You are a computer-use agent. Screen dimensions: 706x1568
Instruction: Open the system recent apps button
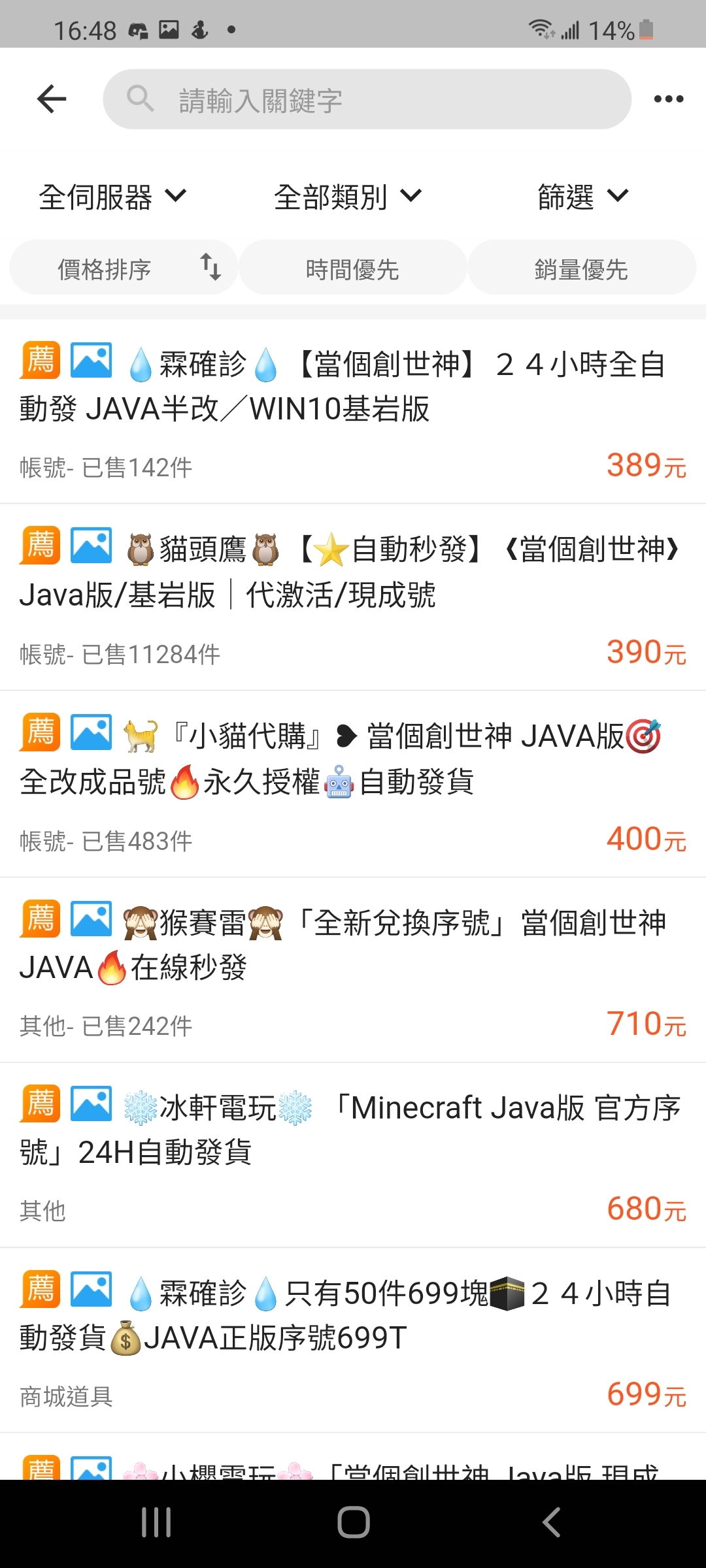pyautogui.click(x=156, y=1522)
